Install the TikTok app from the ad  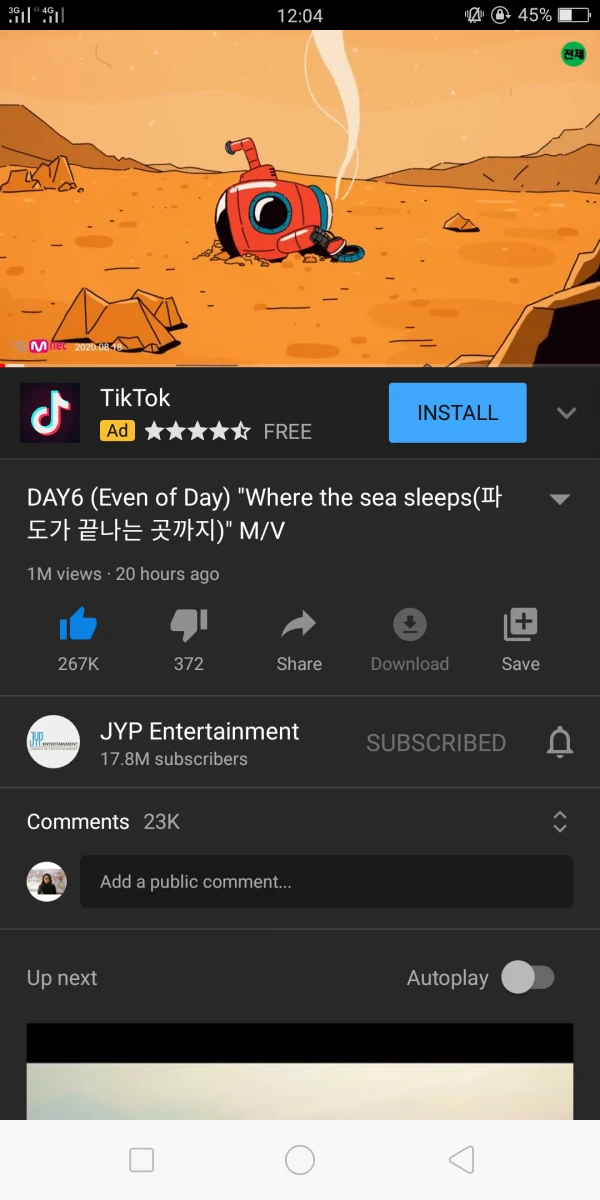coord(457,412)
